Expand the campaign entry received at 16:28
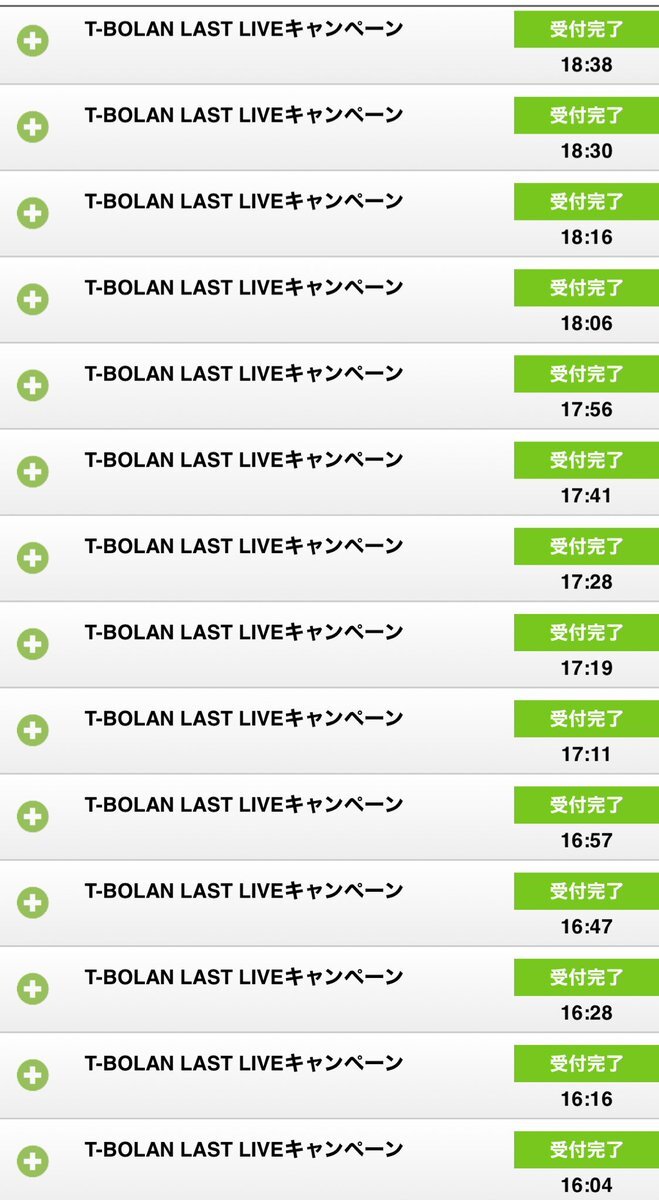 point(33,988)
